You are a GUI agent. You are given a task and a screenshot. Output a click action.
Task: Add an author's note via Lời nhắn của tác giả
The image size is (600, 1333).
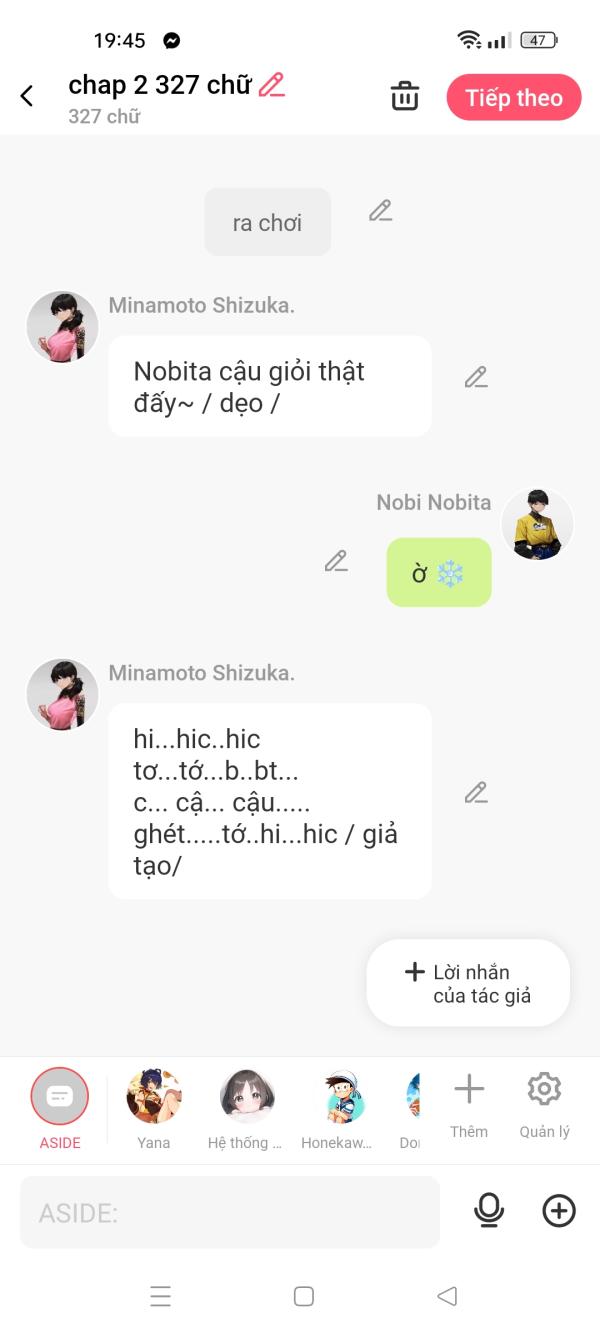pos(468,983)
